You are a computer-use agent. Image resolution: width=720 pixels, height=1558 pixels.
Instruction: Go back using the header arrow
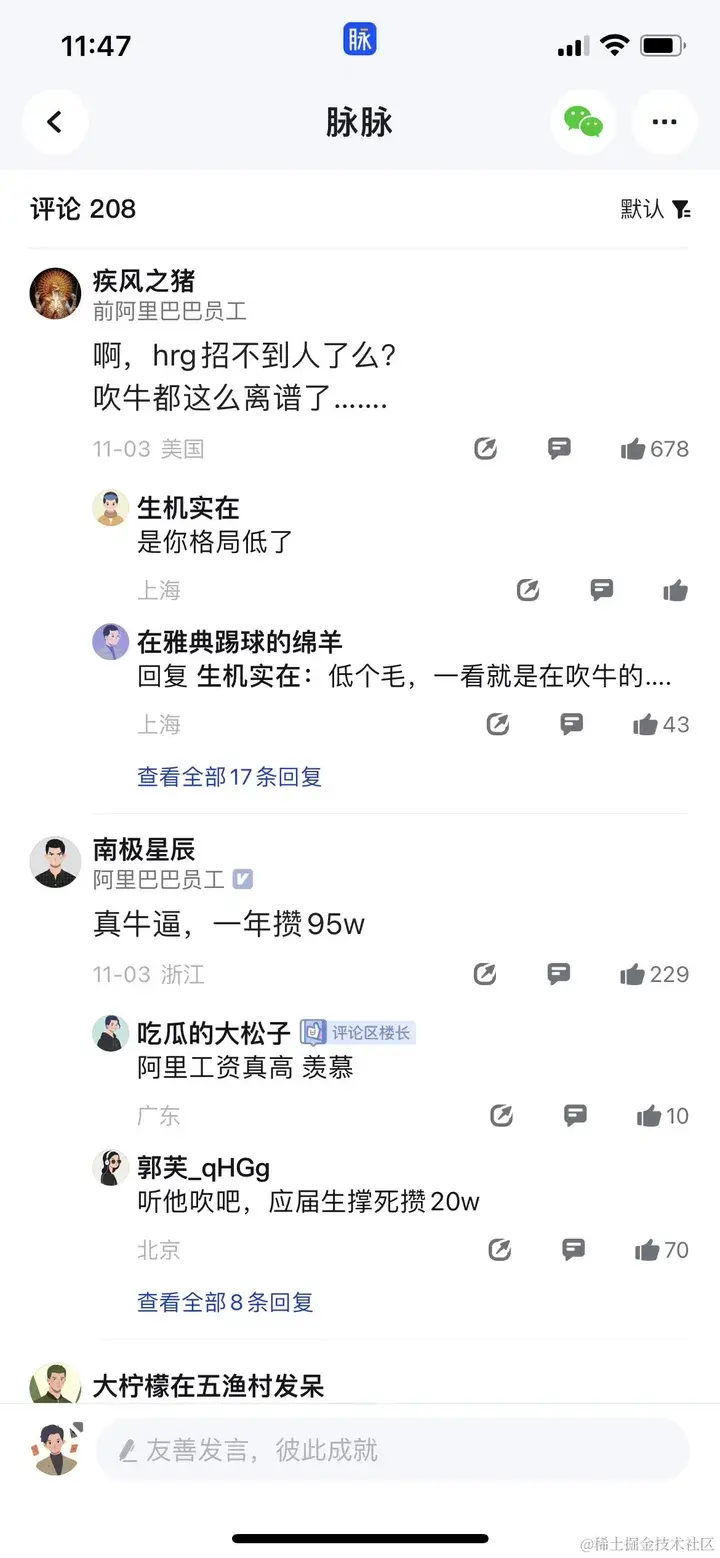pos(55,122)
